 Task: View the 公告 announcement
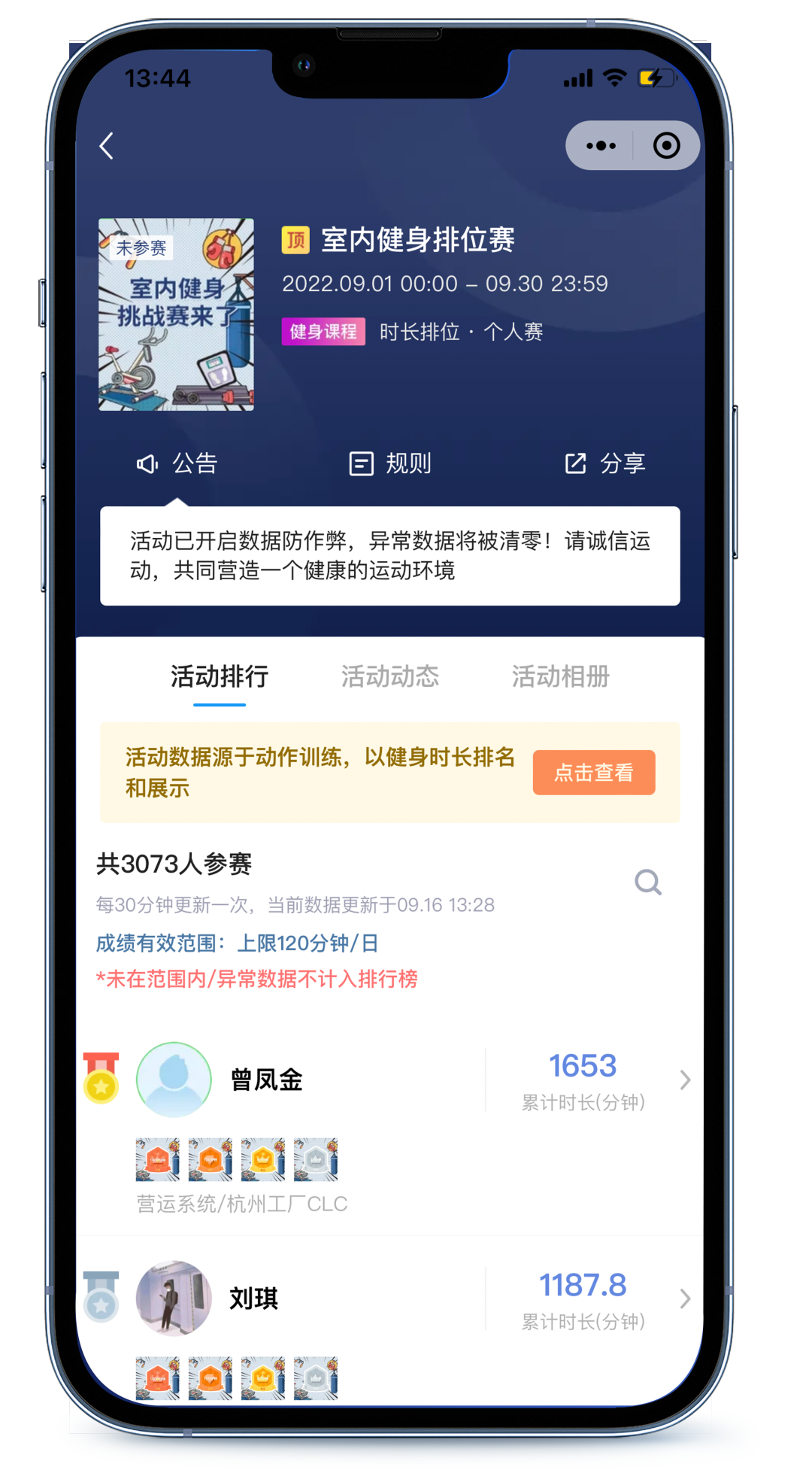click(x=177, y=463)
